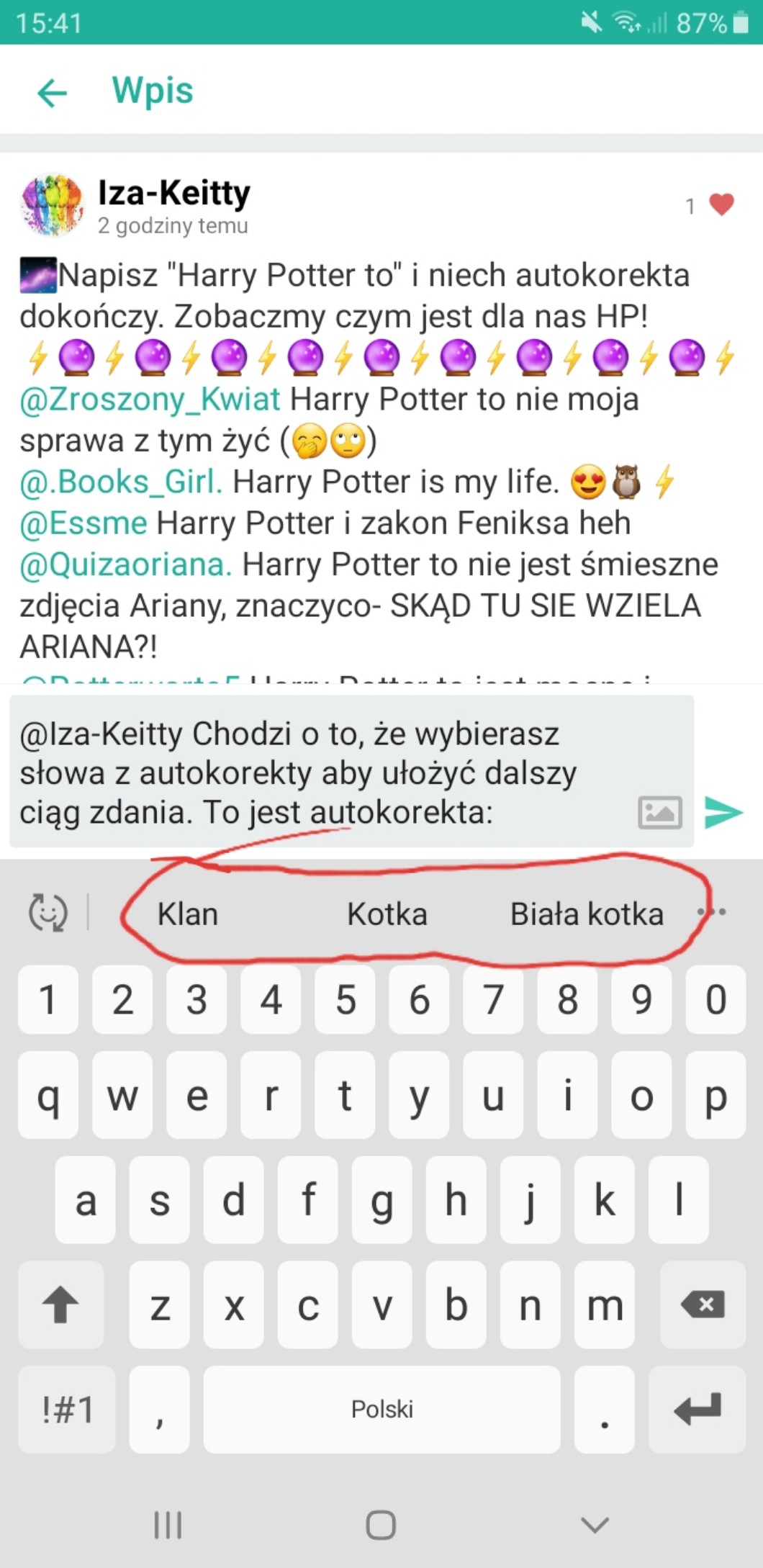Viewport: 763px width, 1568px height.
Task: Open Iza-Keitty's profile from the avatar
Action: pyautogui.click(x=51, y=205)
